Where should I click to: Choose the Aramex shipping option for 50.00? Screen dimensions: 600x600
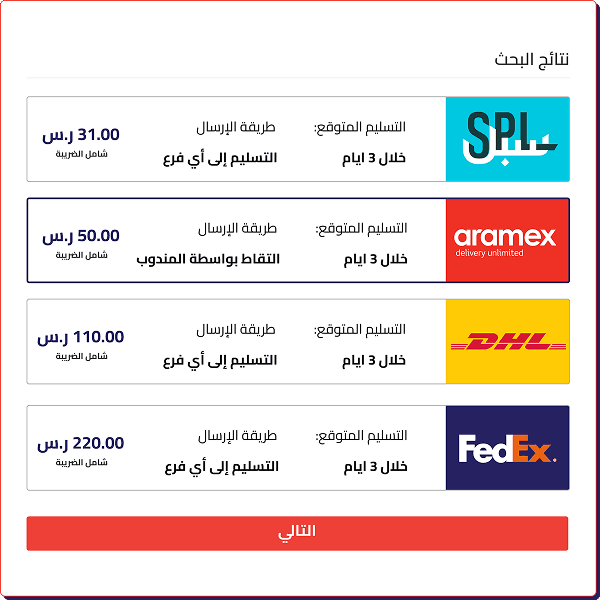(x=297, y=240)
